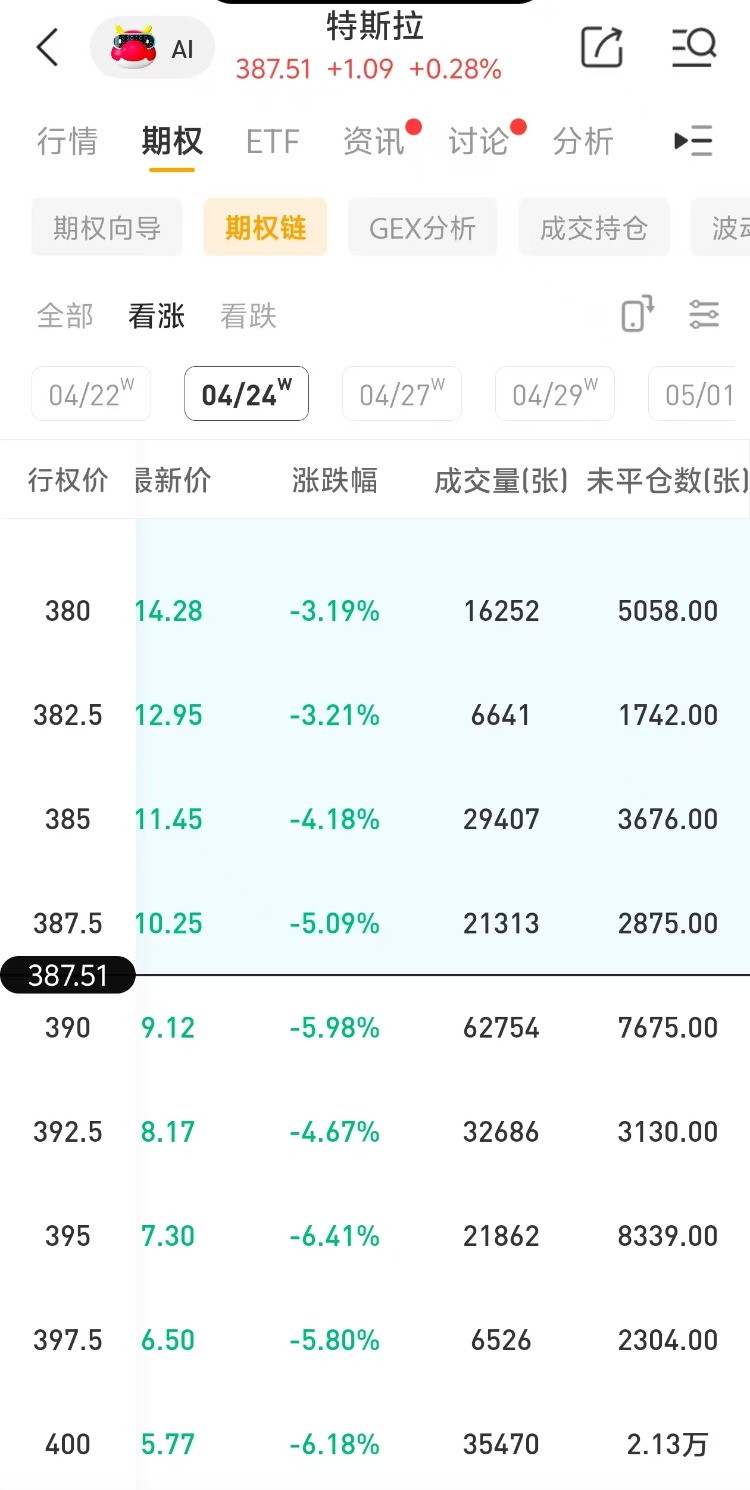
Task: Select the 期权向导 chip
Action: [x=107, y=228]
